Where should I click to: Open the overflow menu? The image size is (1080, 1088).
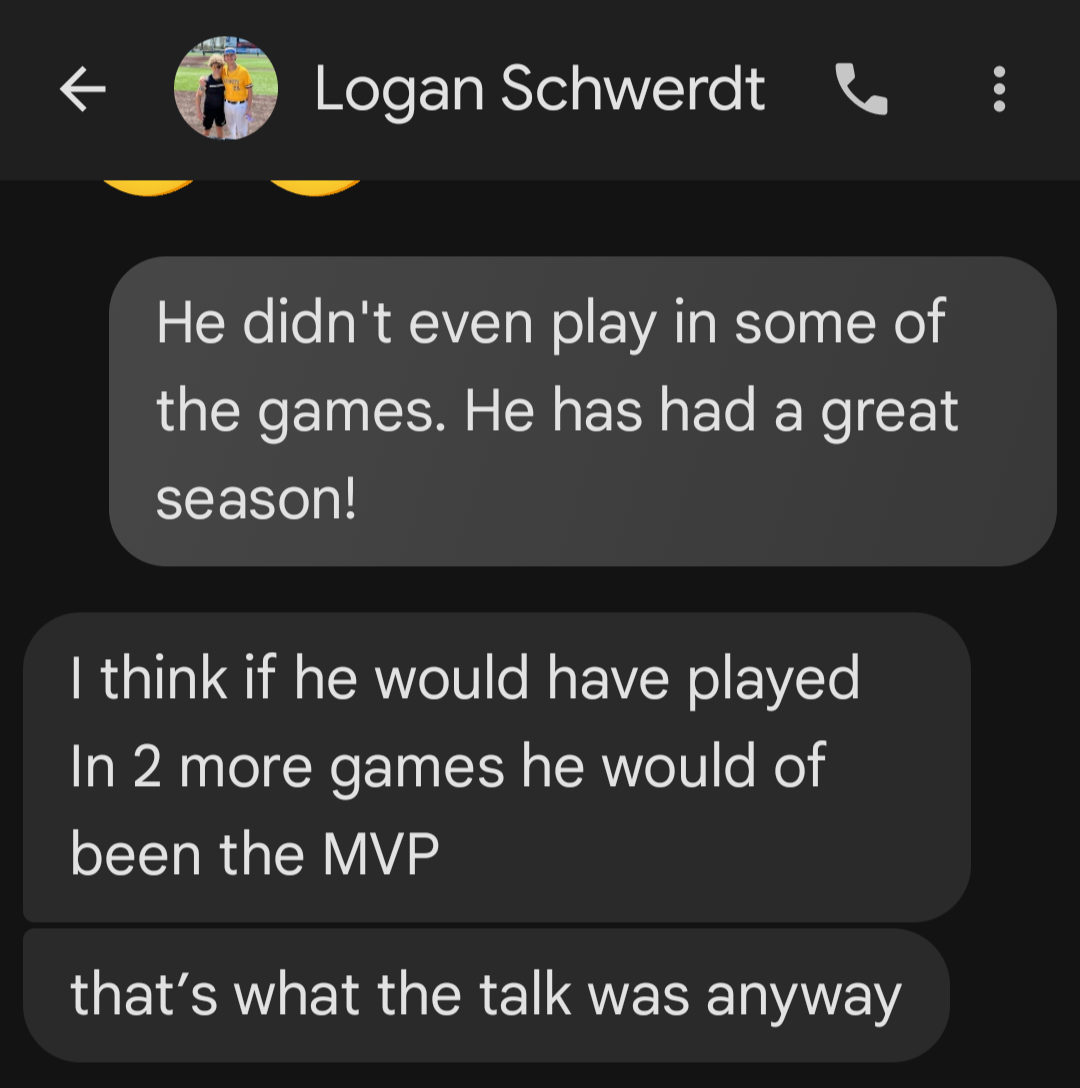[998, 90]
